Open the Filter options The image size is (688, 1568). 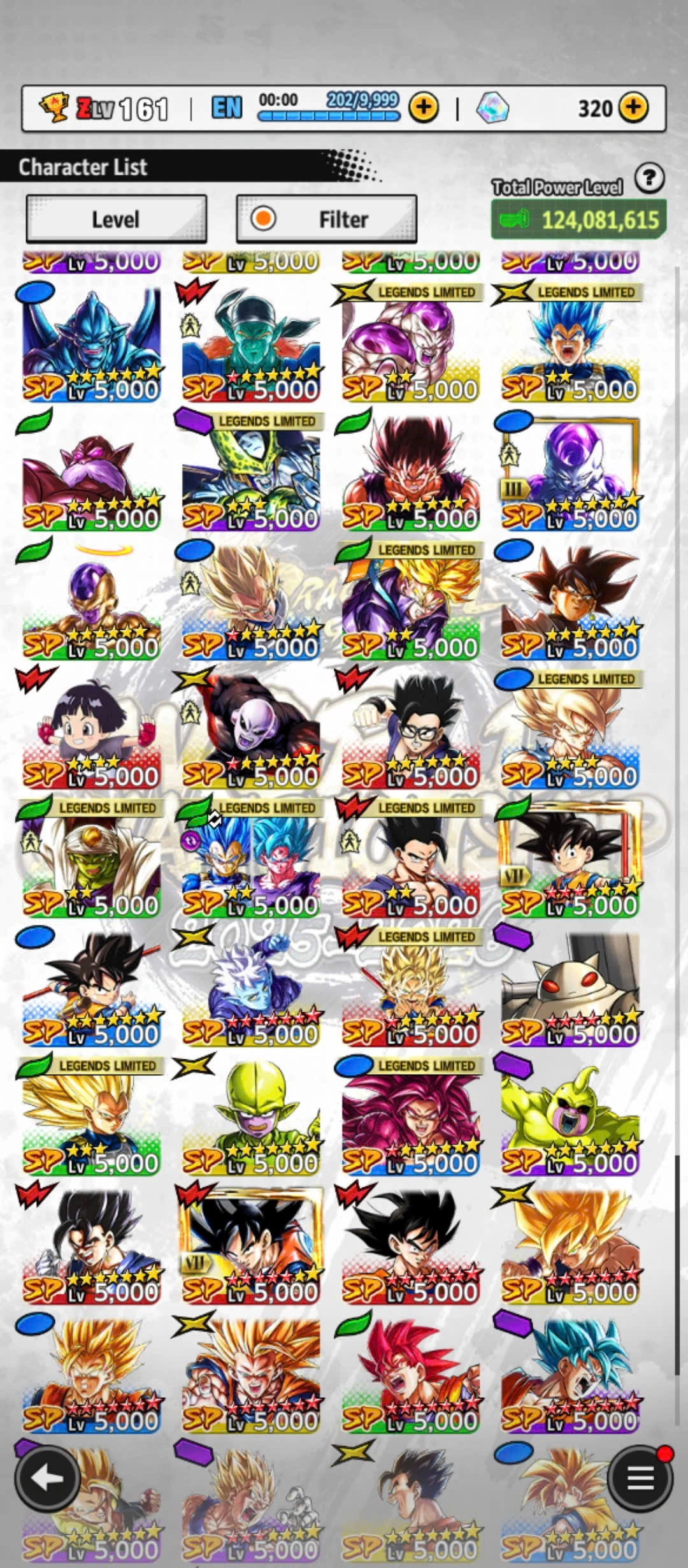pyautogui.click(x=326, y=219)
